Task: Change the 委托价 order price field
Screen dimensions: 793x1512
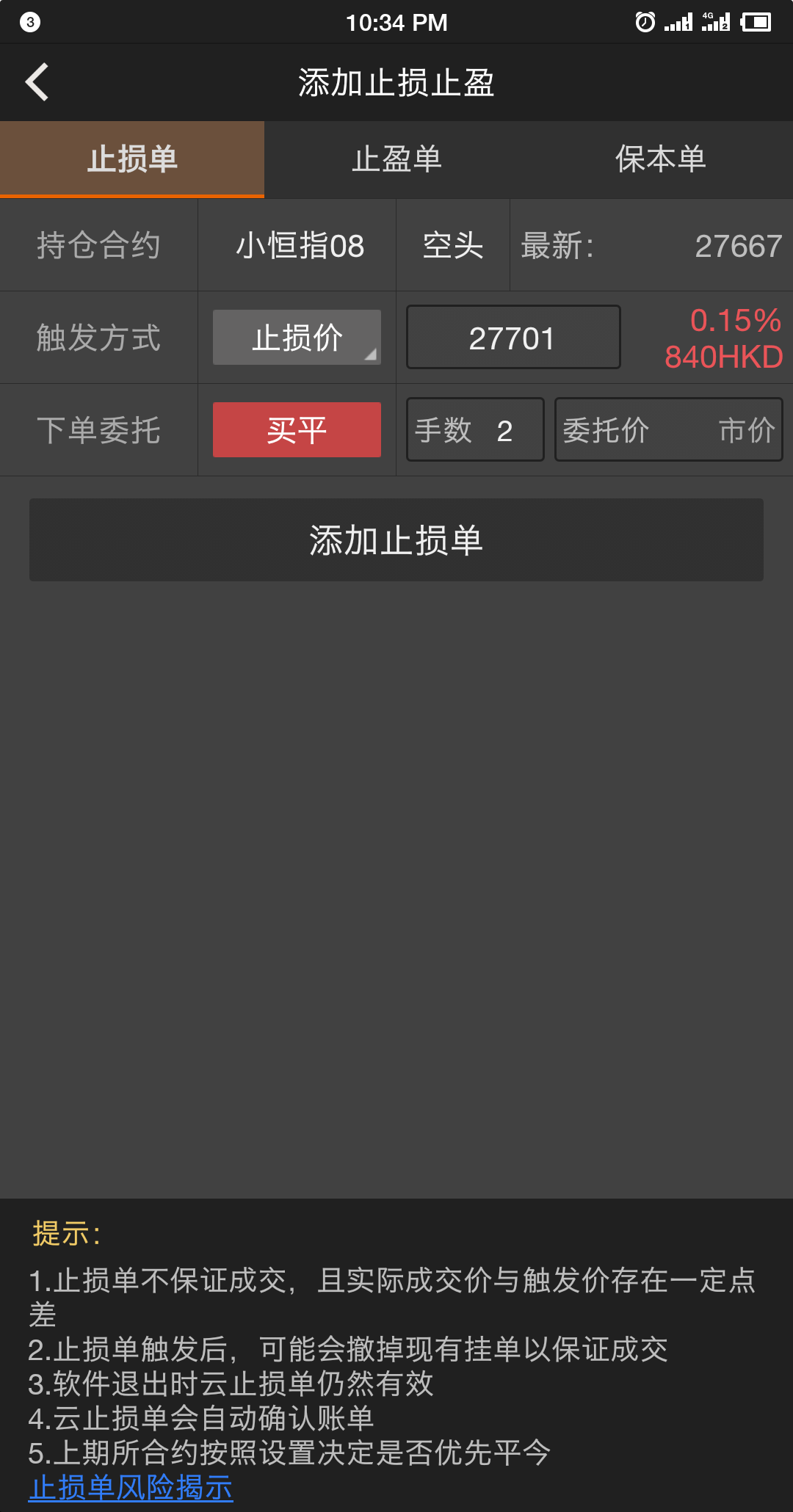Action: [x=668, y=430]
